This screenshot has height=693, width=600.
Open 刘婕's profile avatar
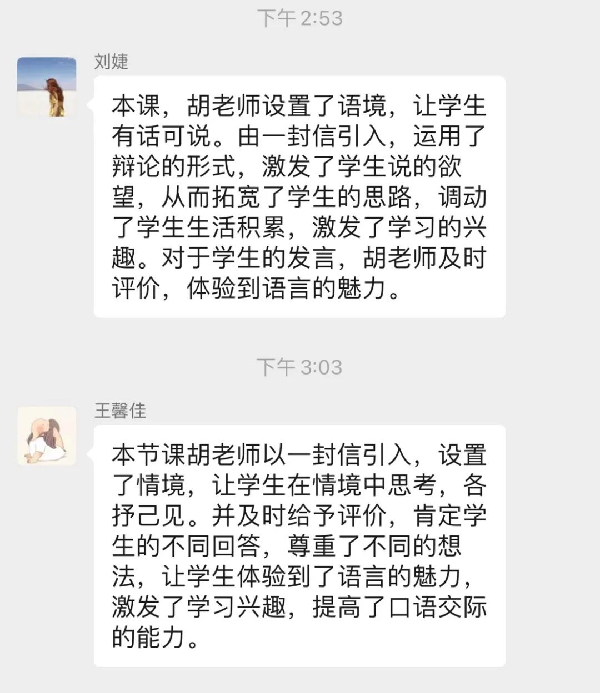(x=46, y=88)
